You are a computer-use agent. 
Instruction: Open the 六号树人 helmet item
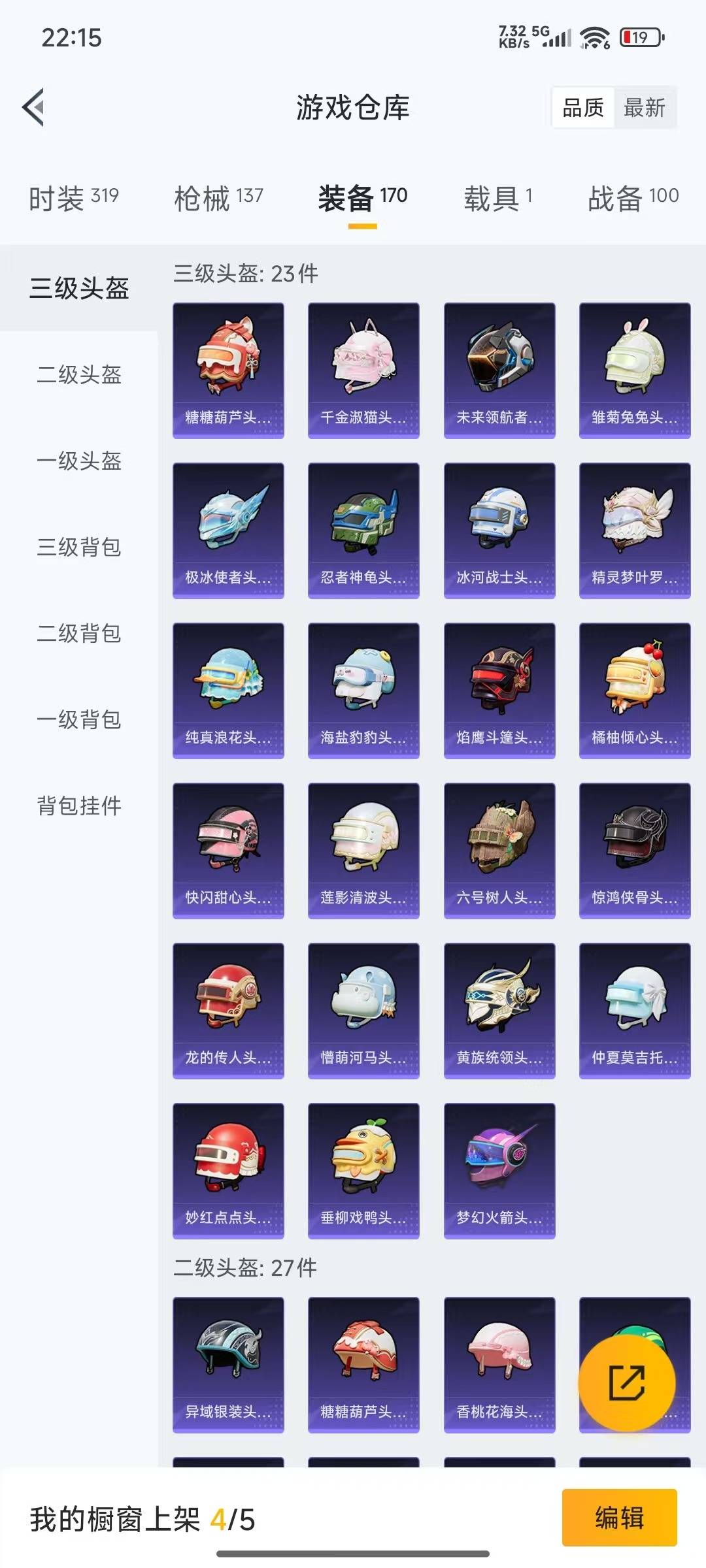pos(499,850)
